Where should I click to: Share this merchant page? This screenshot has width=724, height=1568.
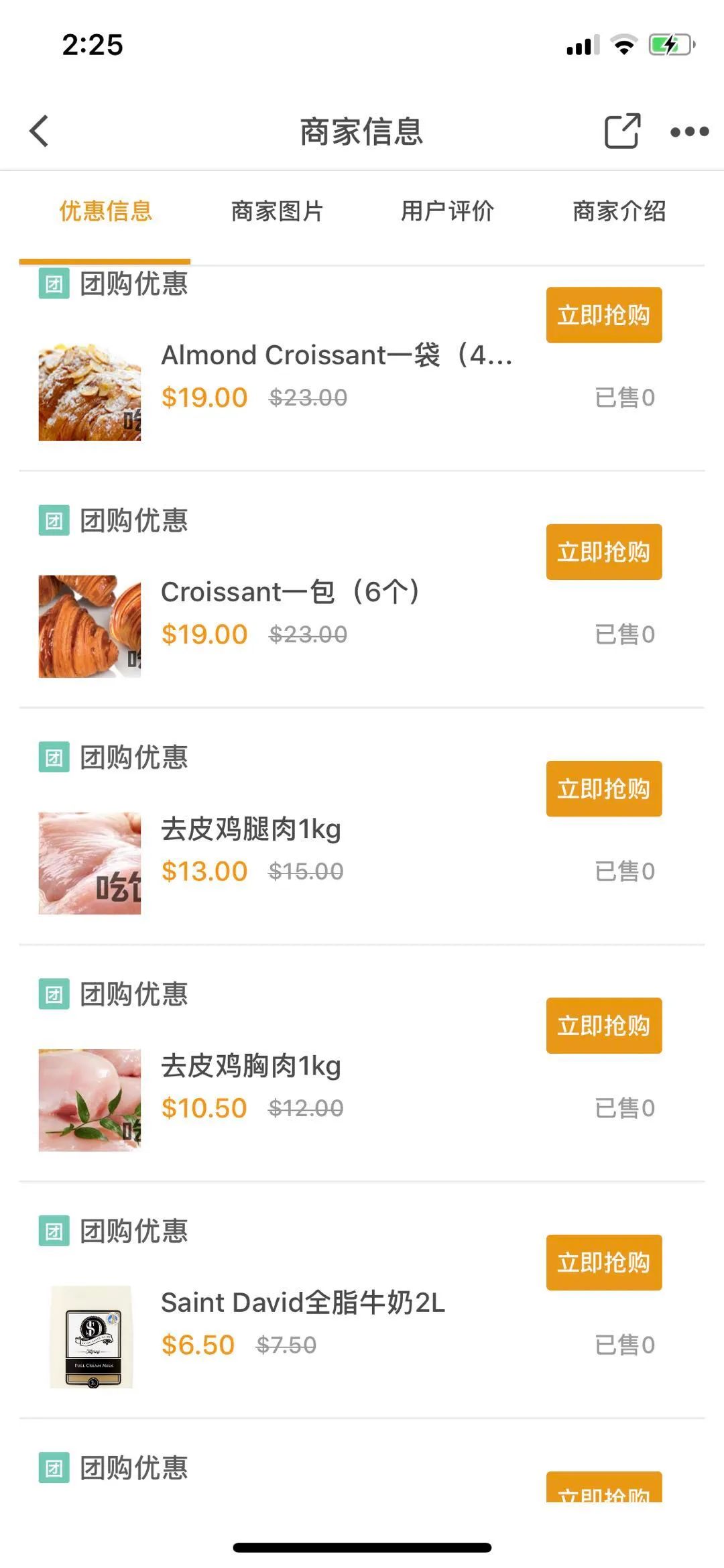tap(622, 131)
